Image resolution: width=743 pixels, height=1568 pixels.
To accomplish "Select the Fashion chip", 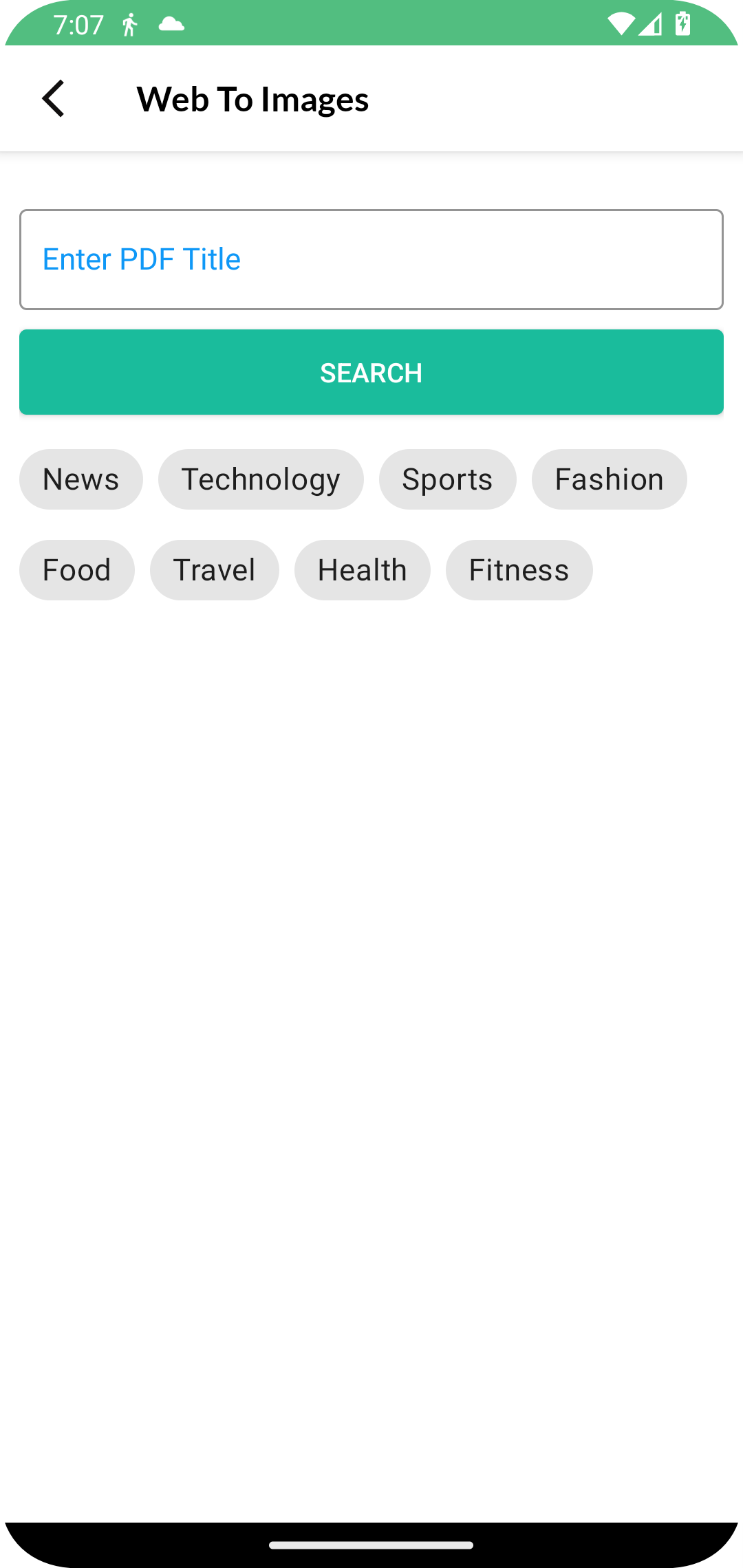I will pos(609,479).
